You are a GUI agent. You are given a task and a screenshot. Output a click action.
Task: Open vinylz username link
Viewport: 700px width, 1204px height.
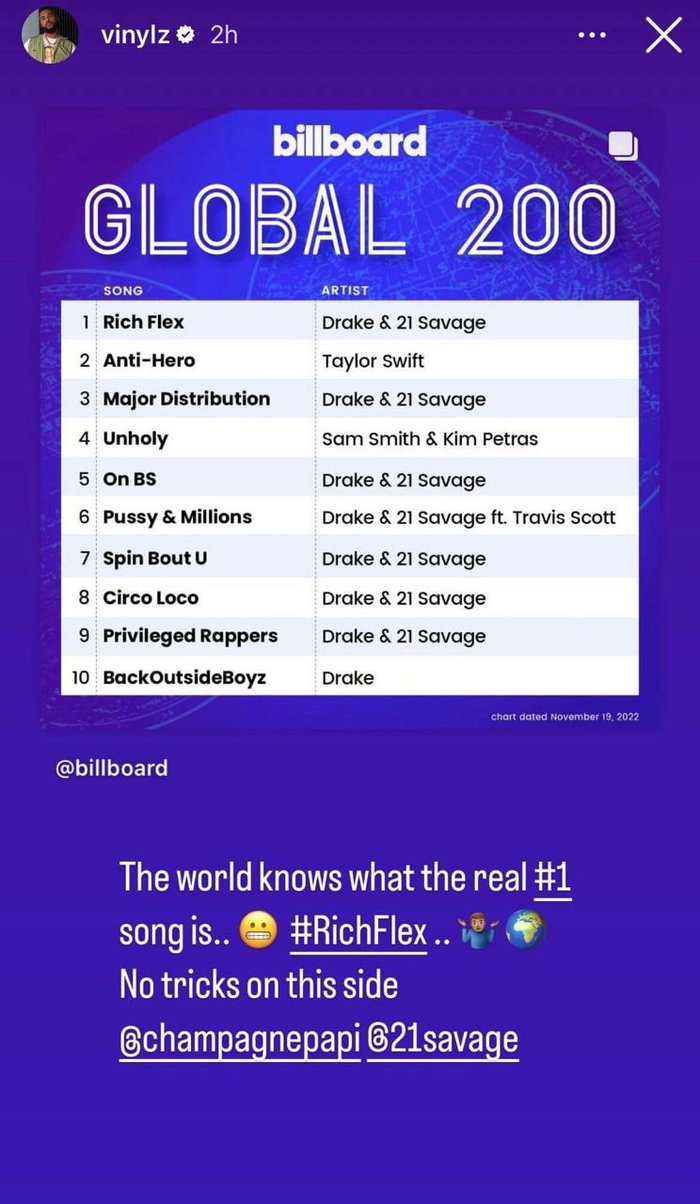click(132, 35)
